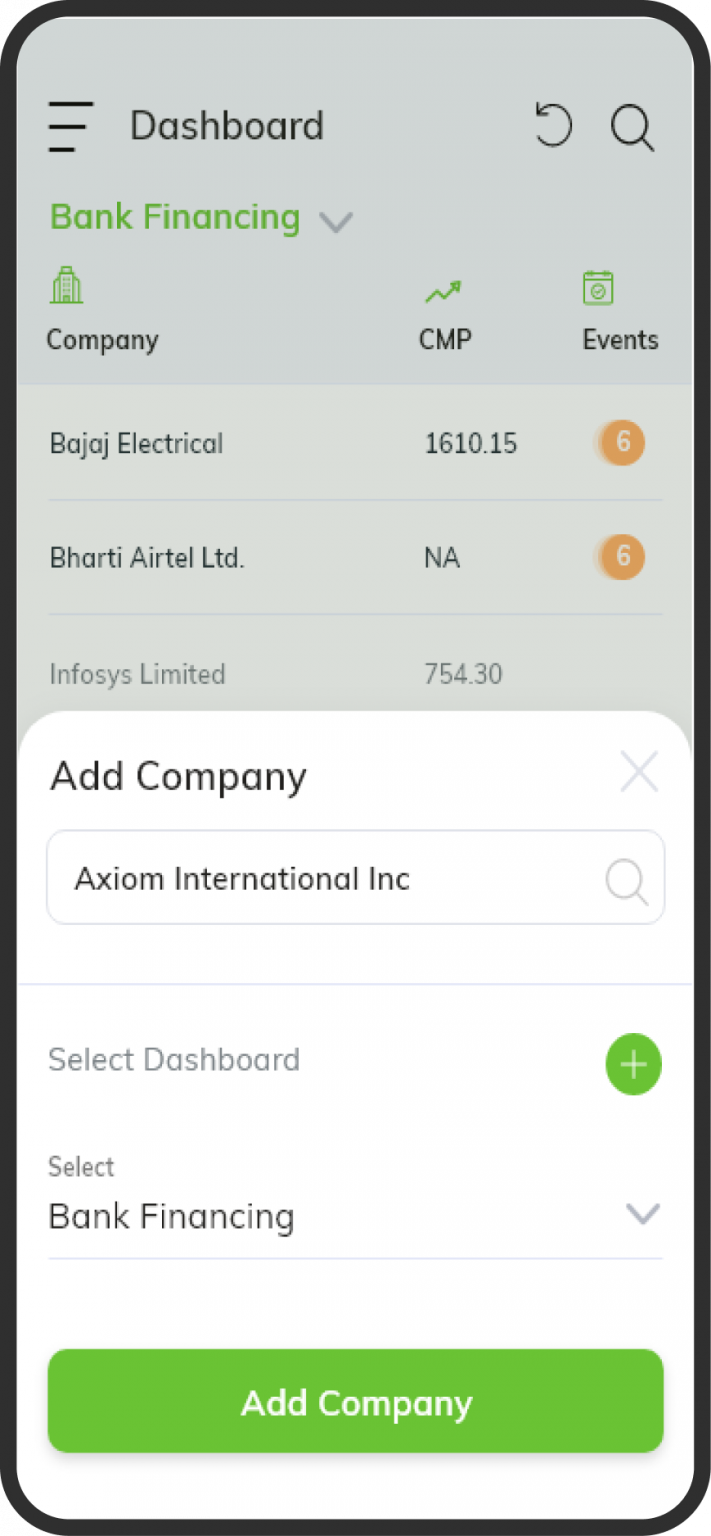711x1536 pixels.
Task: Open the Bharti Airtel Ltd. row
Action: coord(355,557)
